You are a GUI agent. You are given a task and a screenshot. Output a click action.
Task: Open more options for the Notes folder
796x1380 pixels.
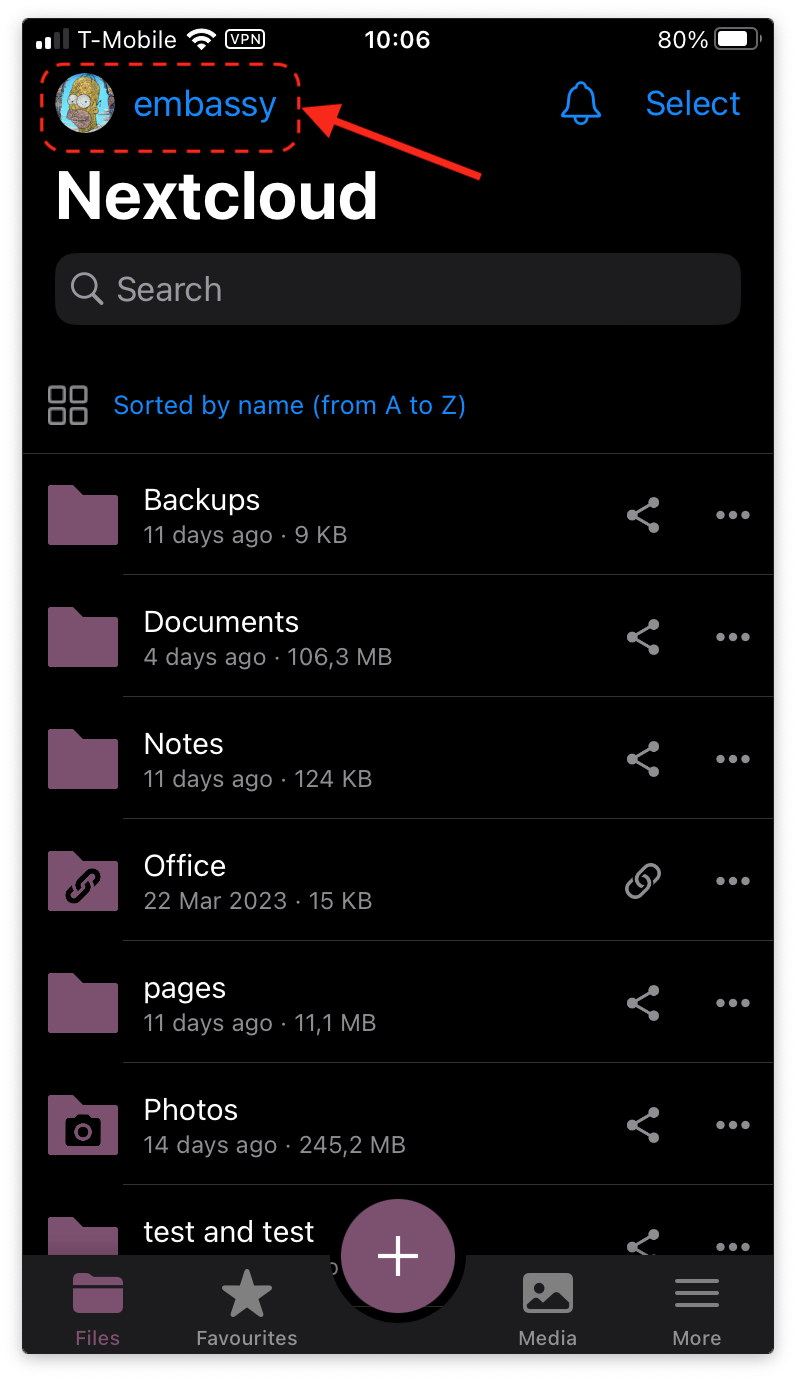733,758
